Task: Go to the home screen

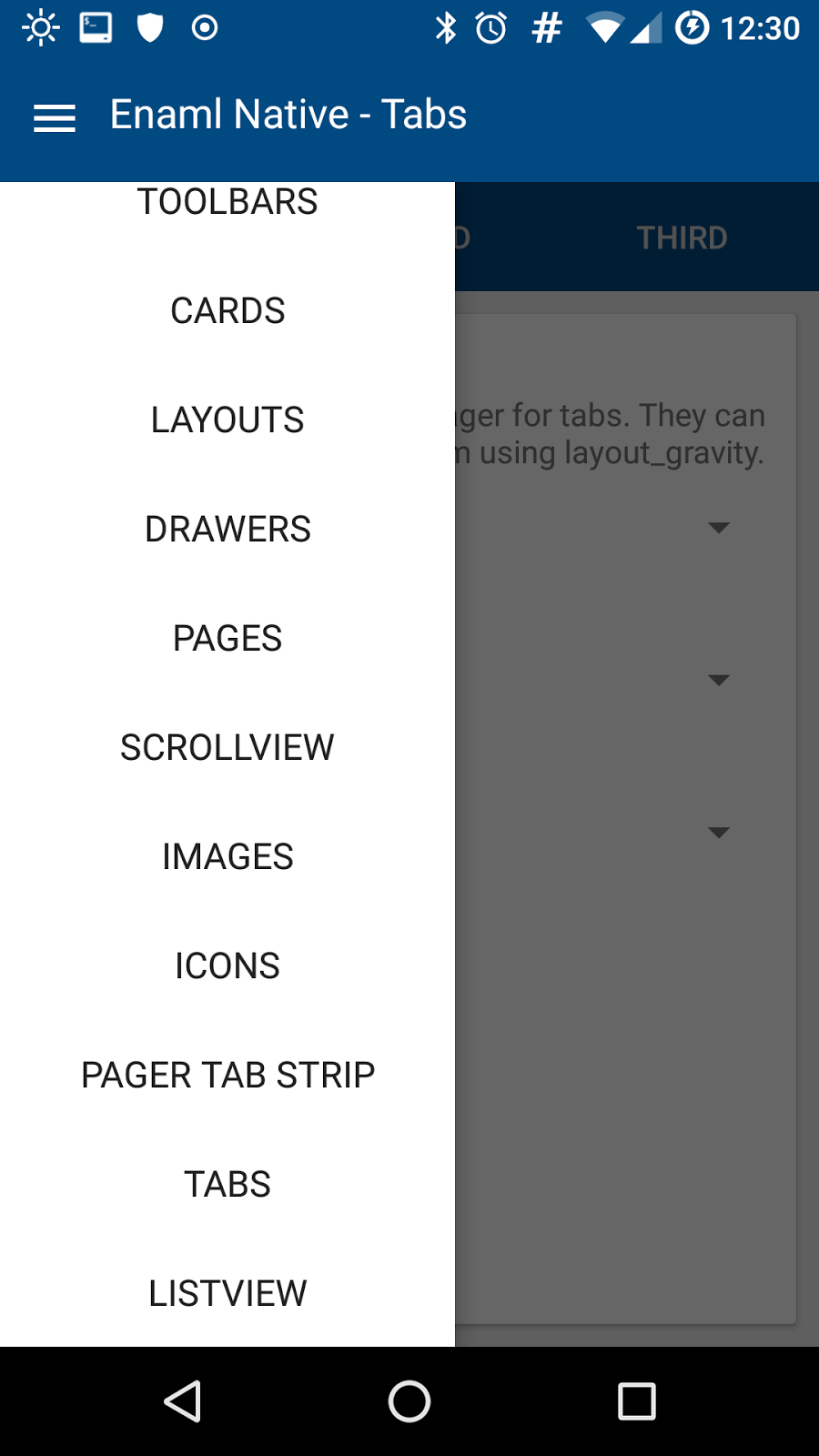Action: (409, 1401)
